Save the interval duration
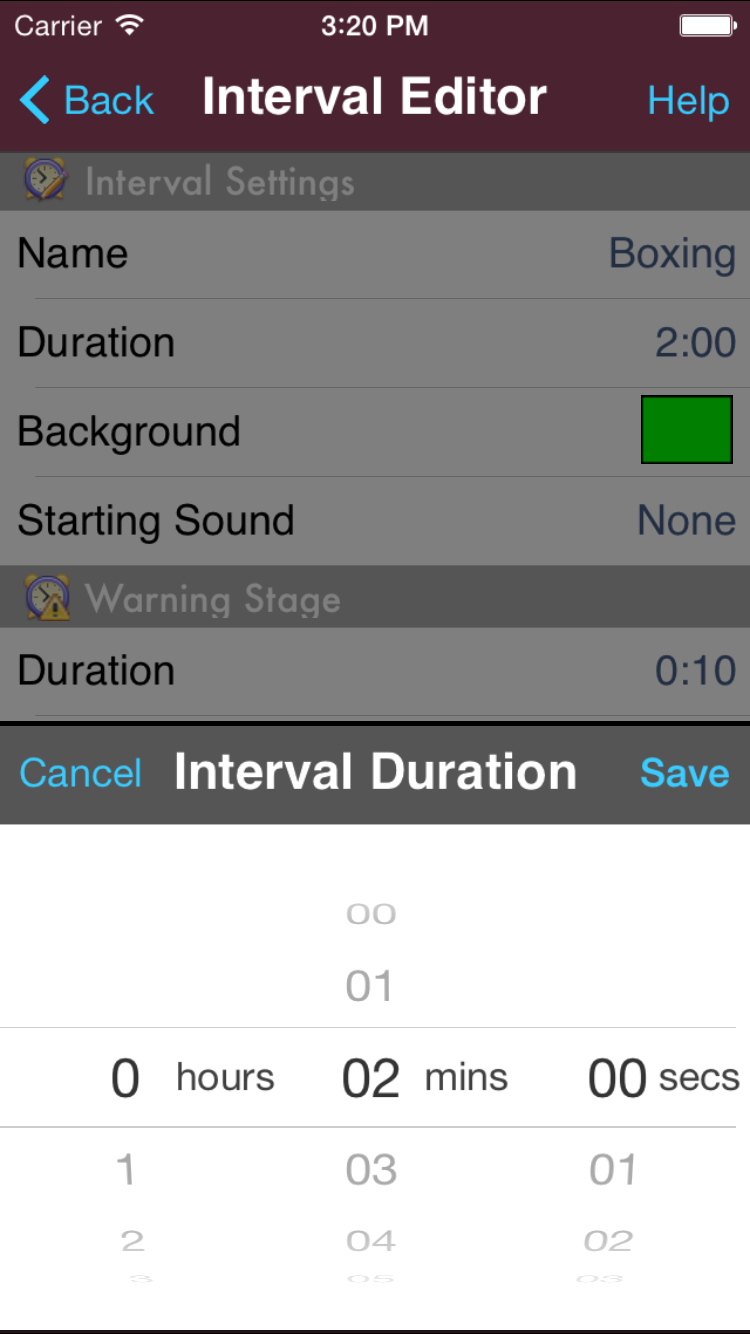This screenshot has width=750, height=1334. [x=684, y=773]
